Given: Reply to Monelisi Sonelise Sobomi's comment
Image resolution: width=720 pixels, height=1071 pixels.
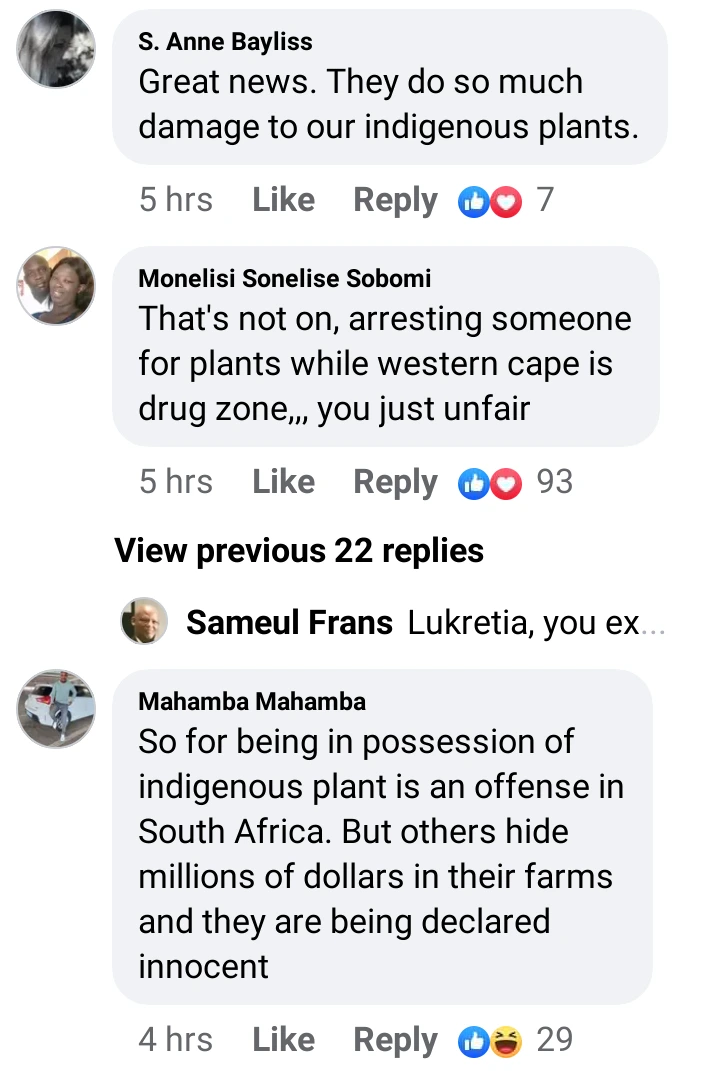Looking at the screenshot, I should point(395,482).
